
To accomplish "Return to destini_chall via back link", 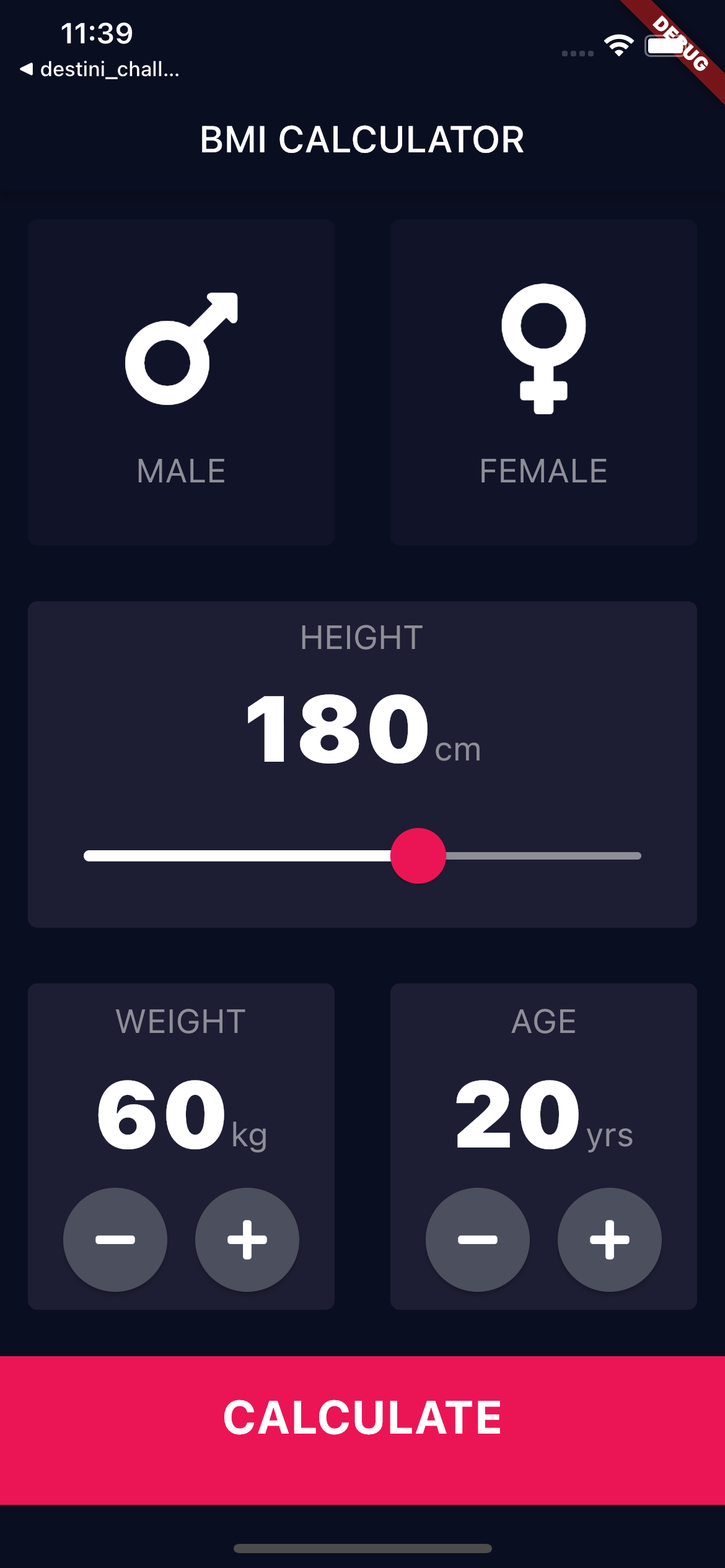I will 99,70.
